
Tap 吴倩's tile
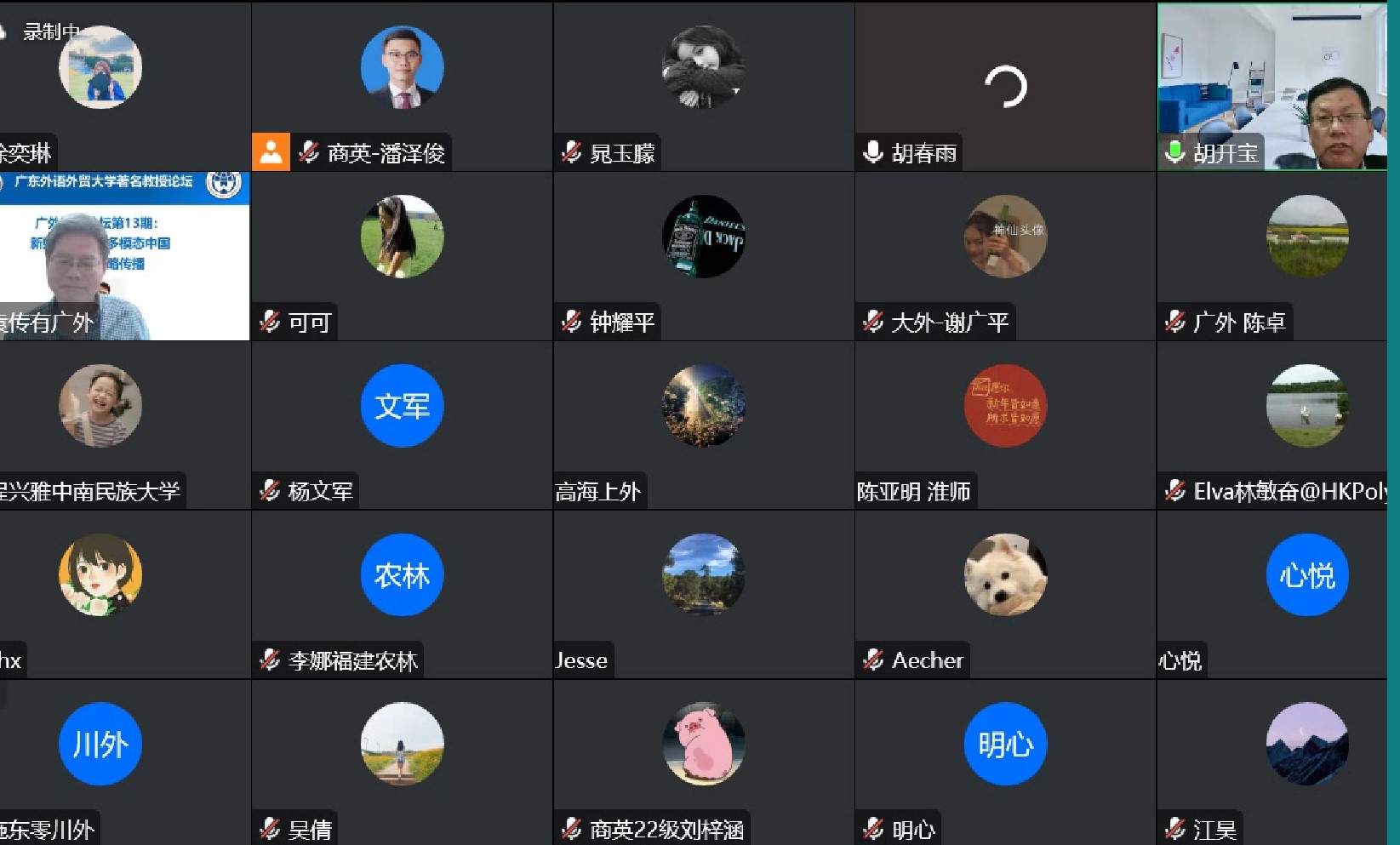[x=402, y=761]
